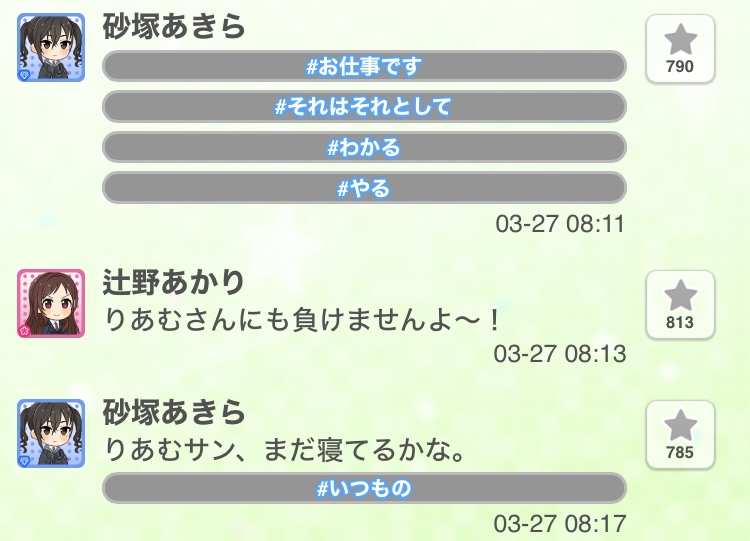The height and width of the screenshot is (541, 750).
Task: Open 砂塚あきら's avatar on the 08:11 post
Action: point(51,48)
